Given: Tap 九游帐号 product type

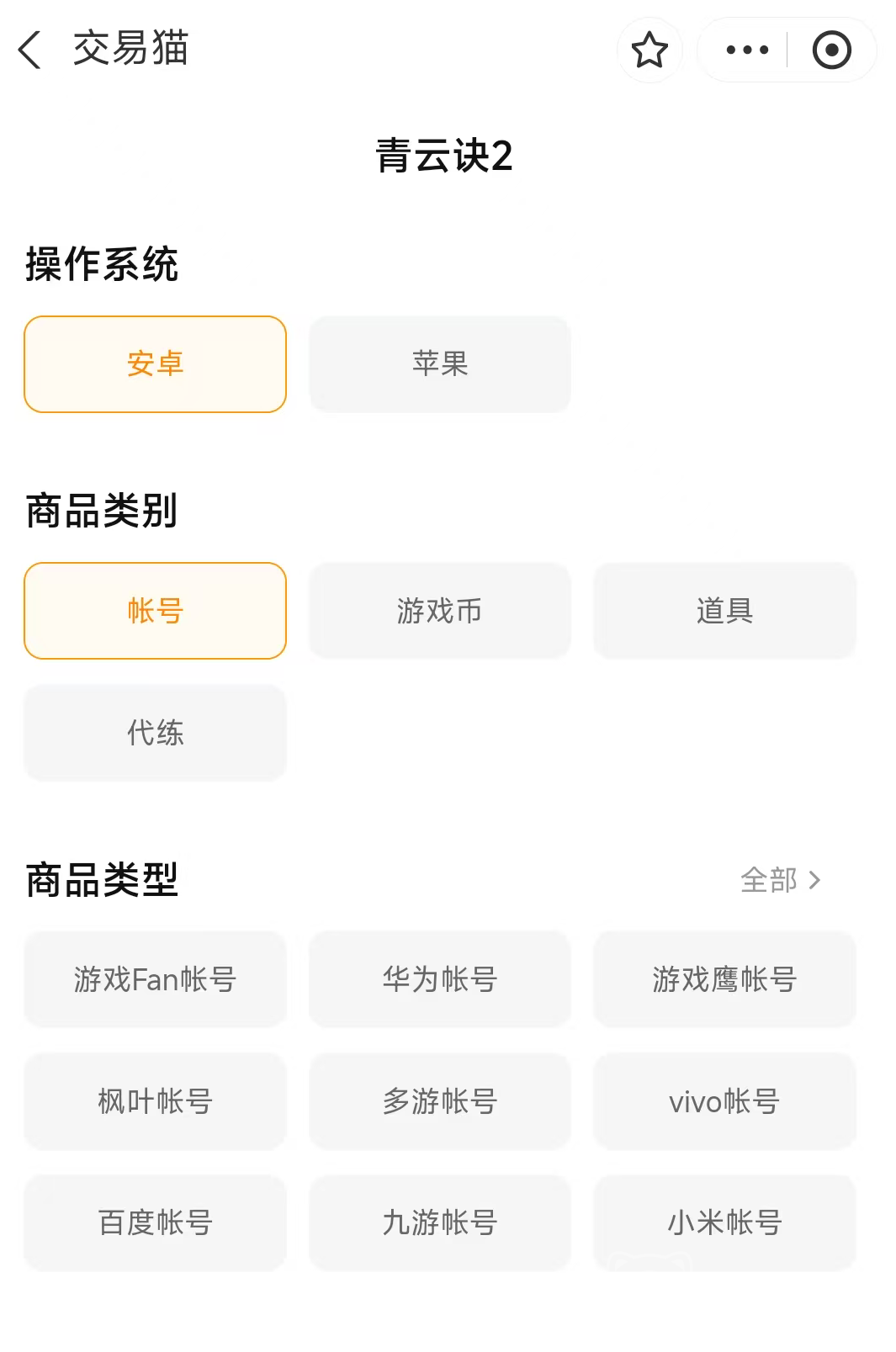Looking at the screenshot, I should click(440, 1222).
